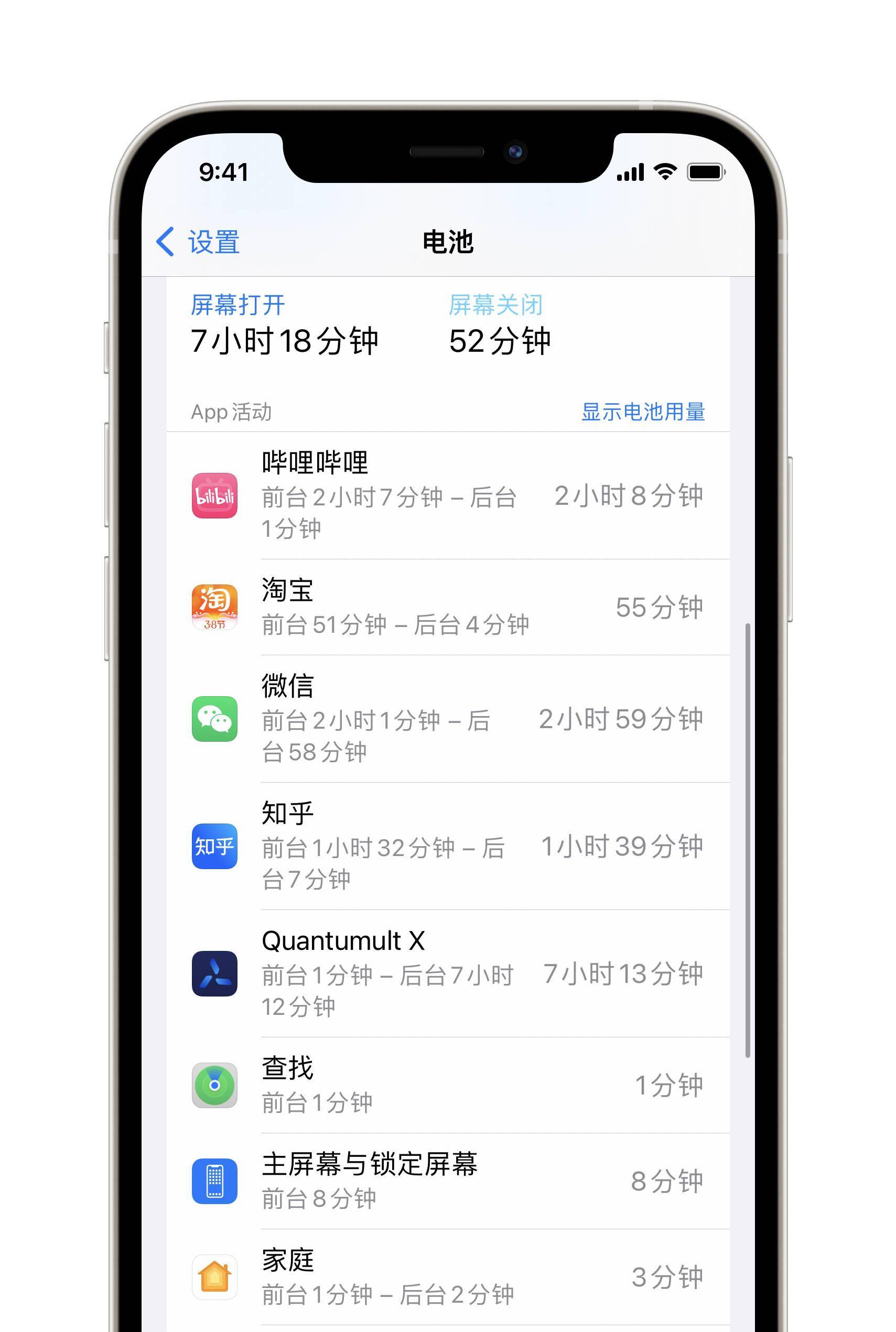Select the 查找 app row
Screen dimensions: 896x1332
(x=448, y=1085)
